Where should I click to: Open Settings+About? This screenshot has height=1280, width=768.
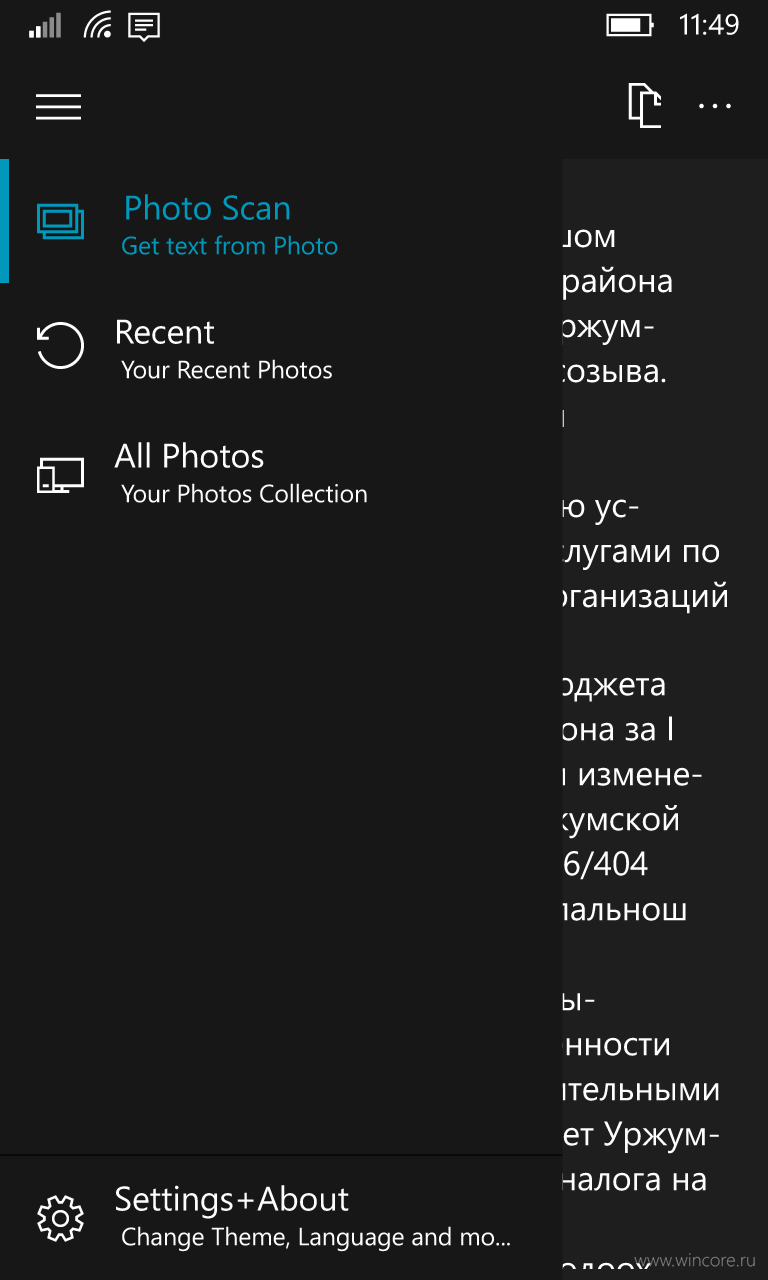coord(281,1216)
